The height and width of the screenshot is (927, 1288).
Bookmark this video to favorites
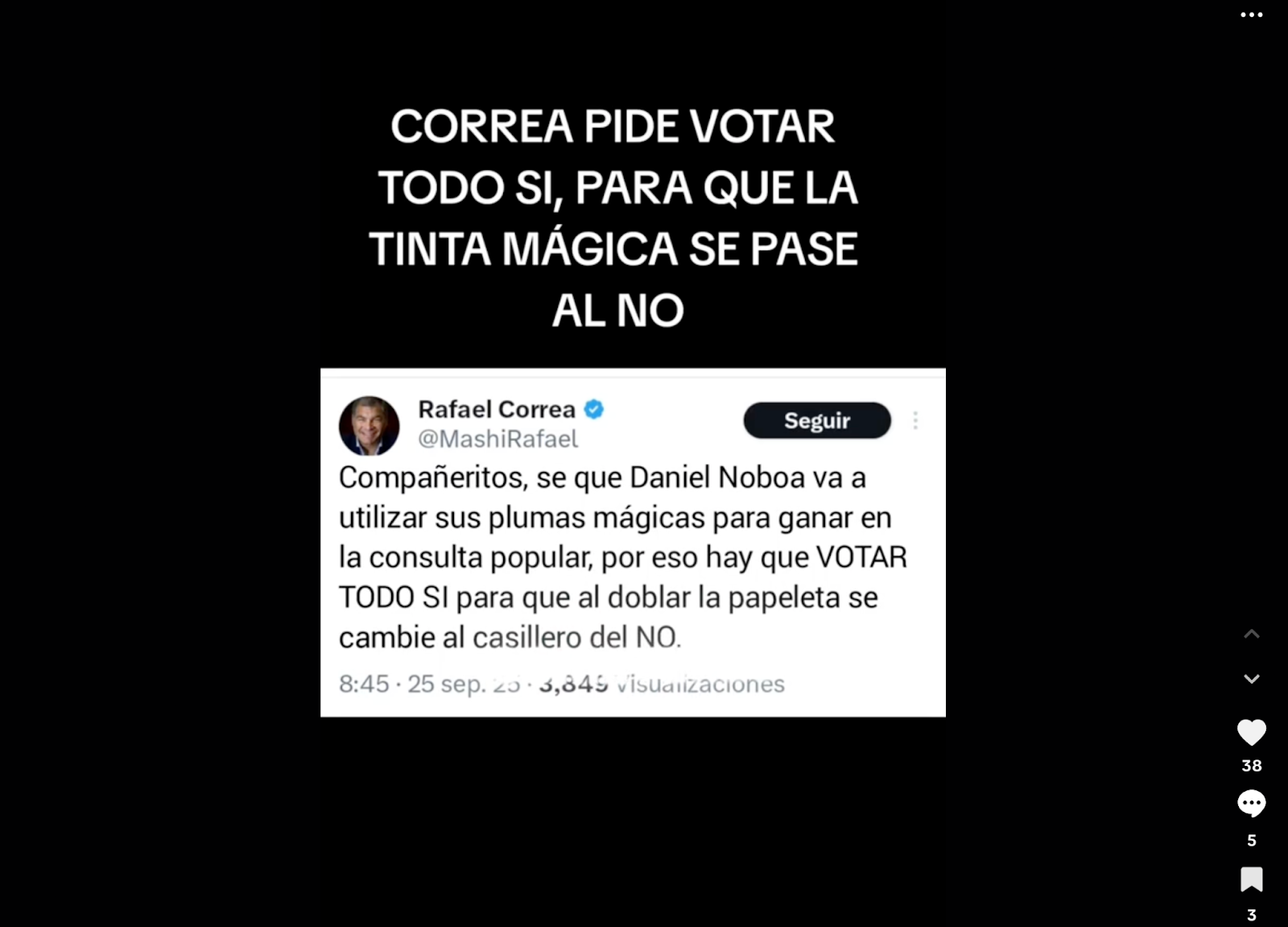tap(1251, 879)
